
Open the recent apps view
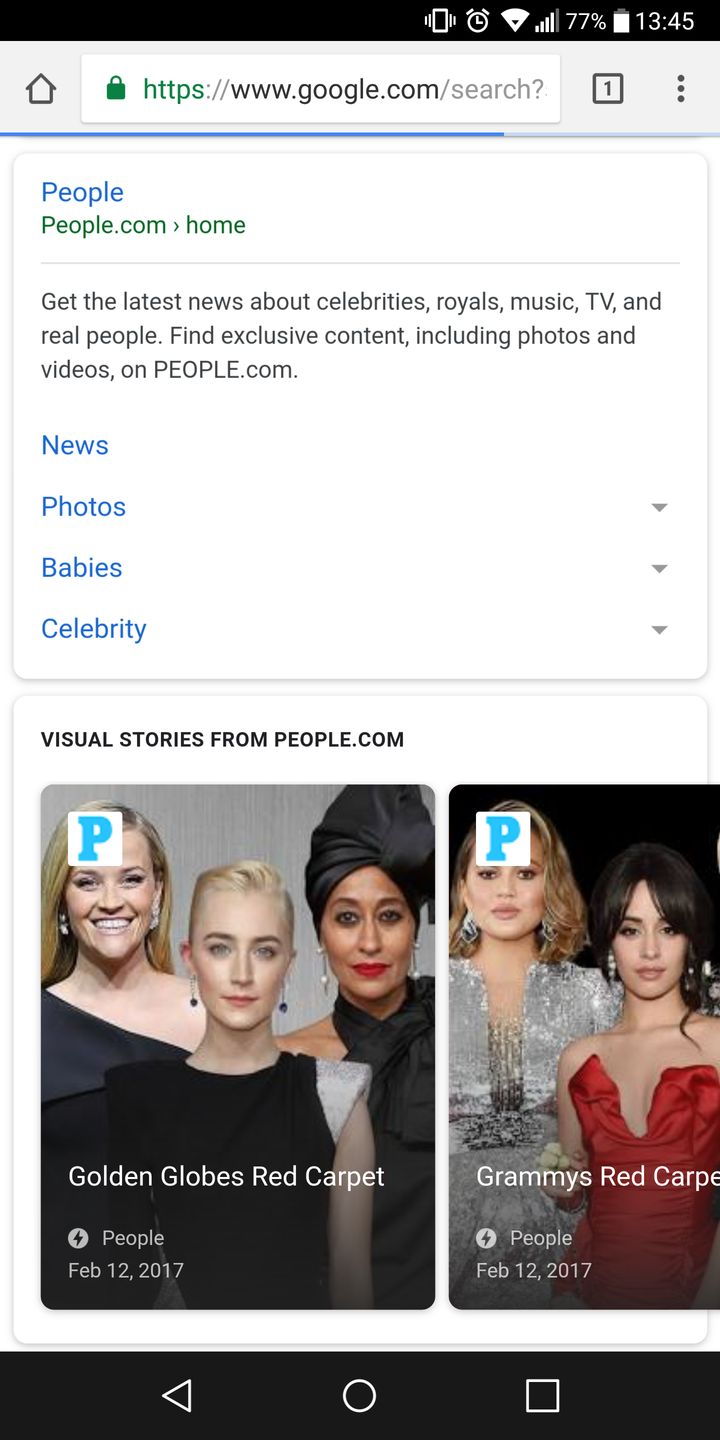tap(542, 1395)
